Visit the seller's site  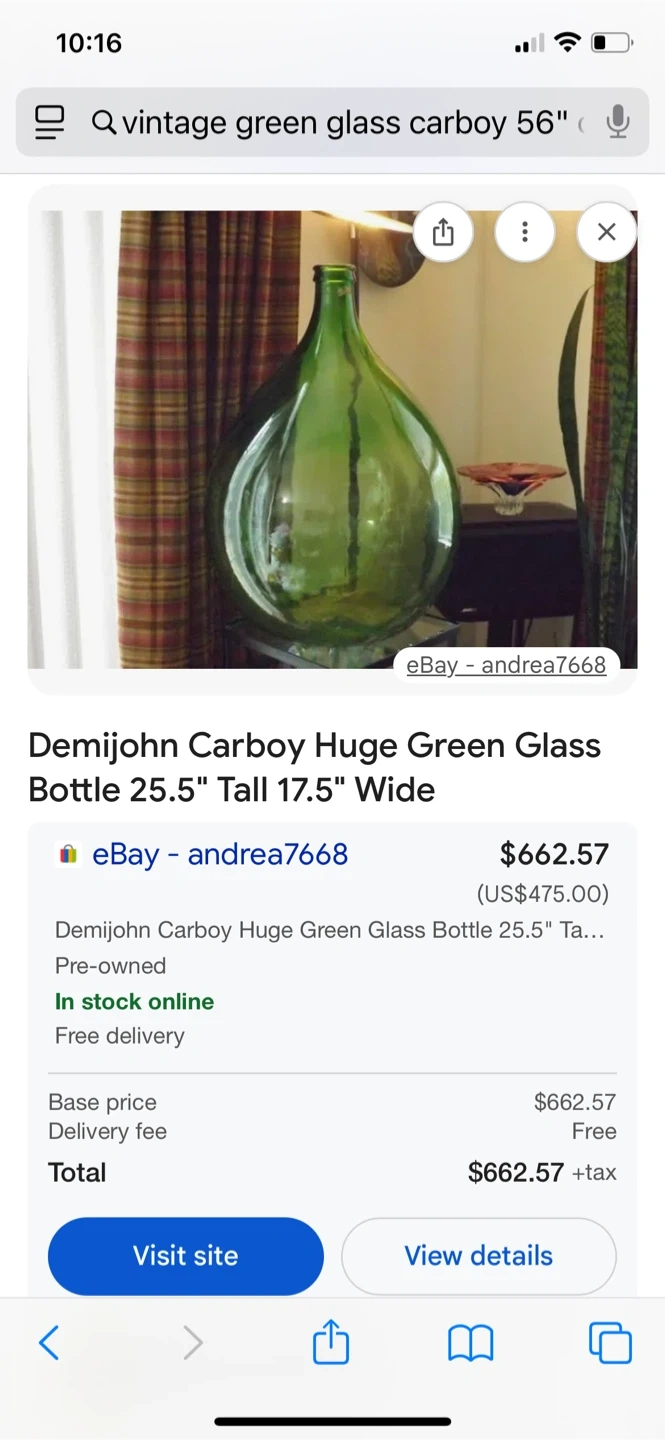[186, 1256]
